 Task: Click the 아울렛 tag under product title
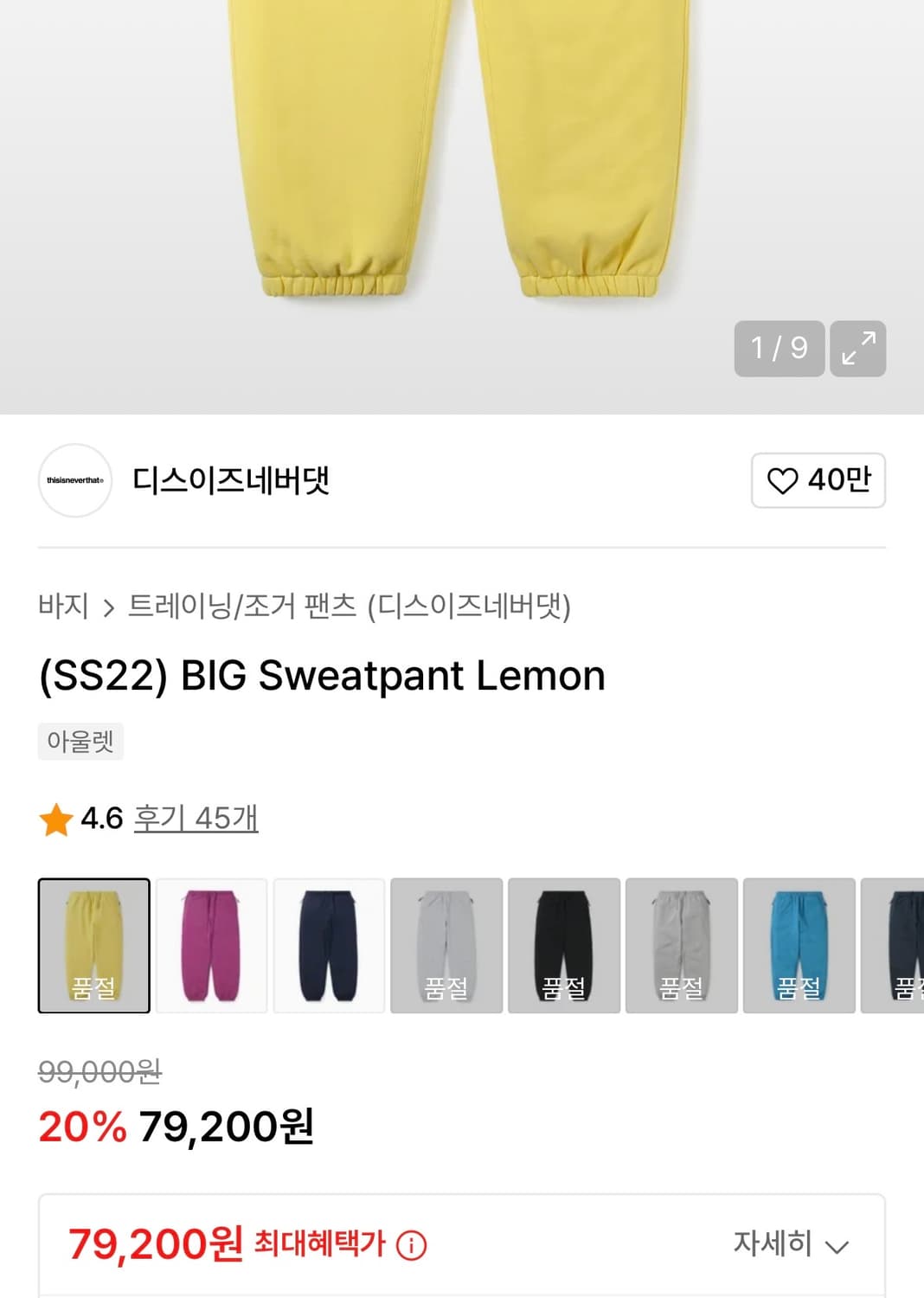pos(80,741)
